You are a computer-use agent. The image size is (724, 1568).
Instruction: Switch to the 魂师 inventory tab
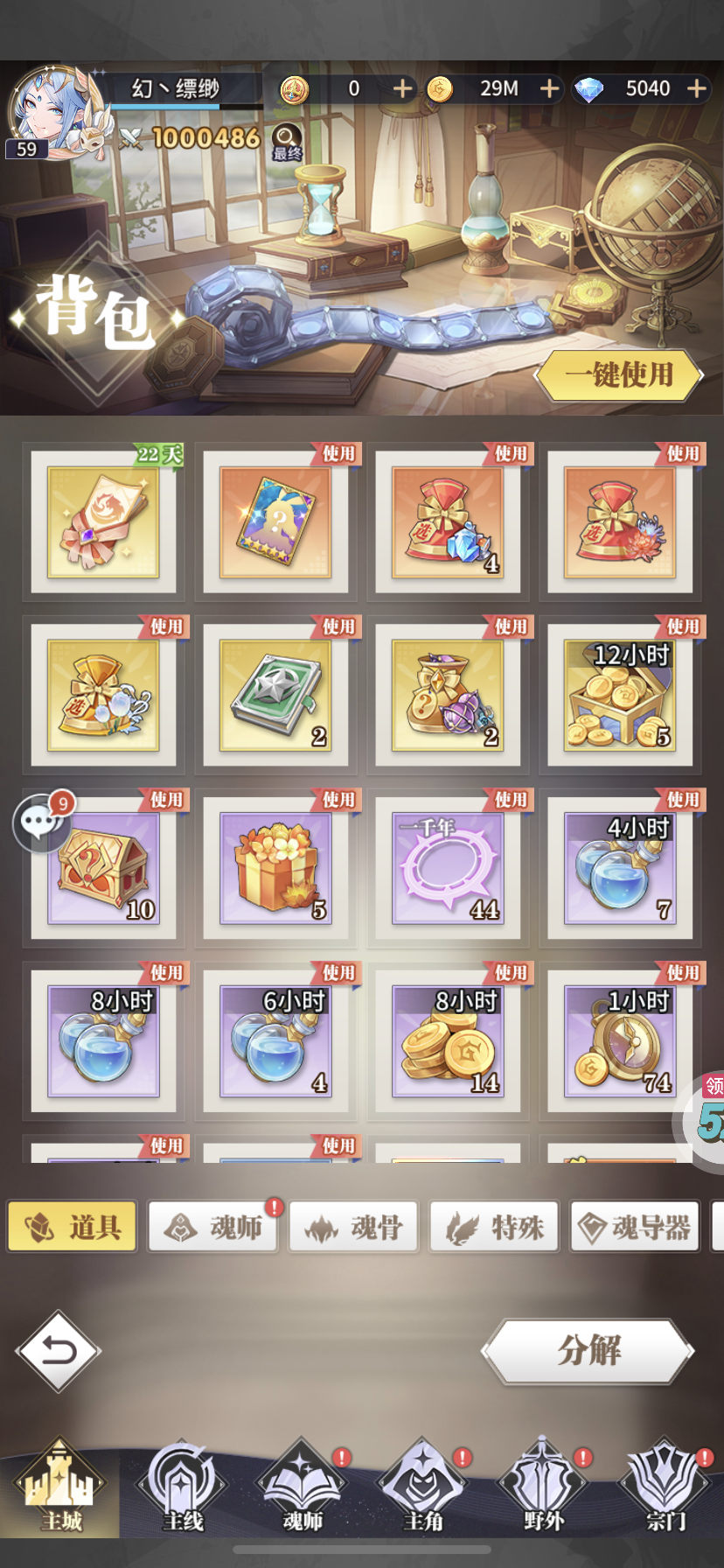click(x=214, y=1228)
